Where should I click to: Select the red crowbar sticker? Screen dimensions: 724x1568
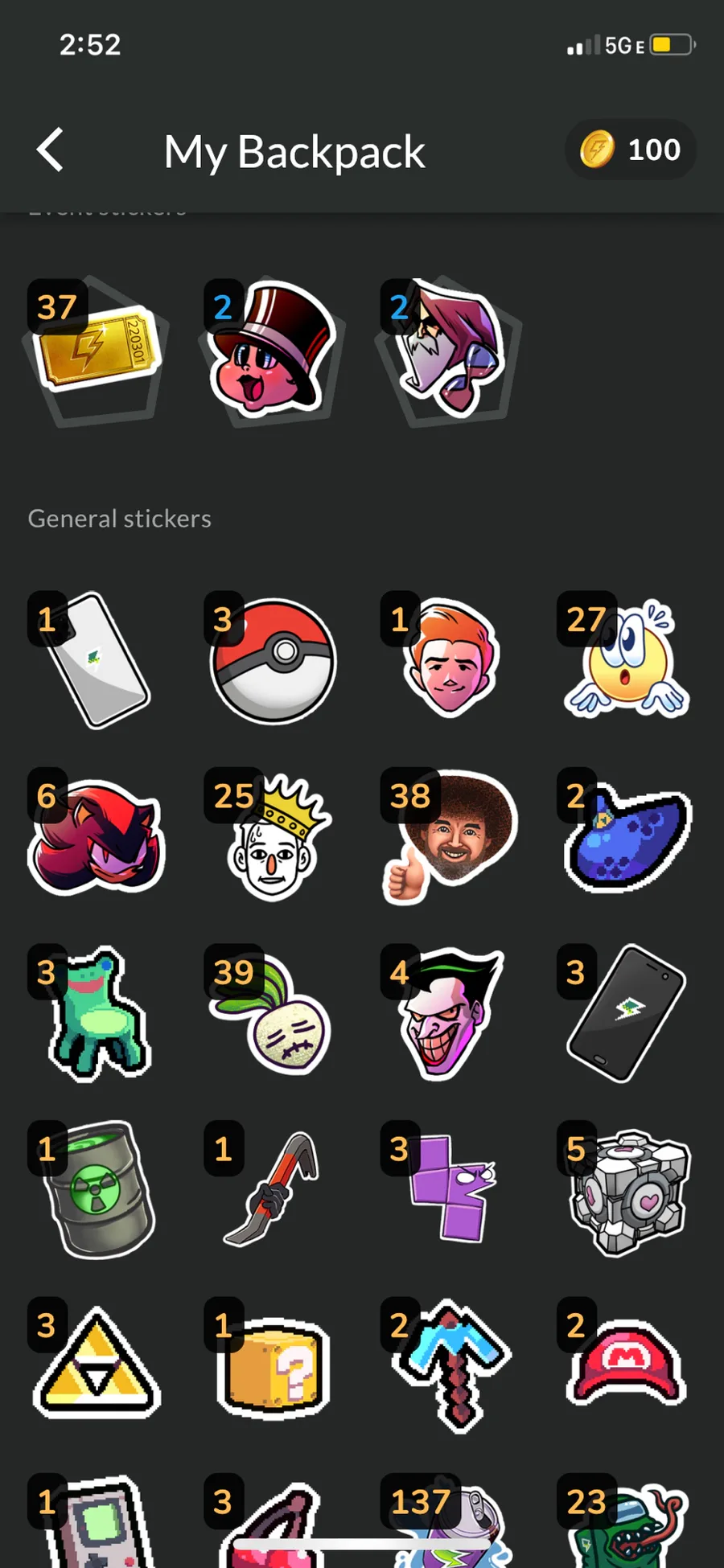pyautogui.click(x=274, y=1190)
